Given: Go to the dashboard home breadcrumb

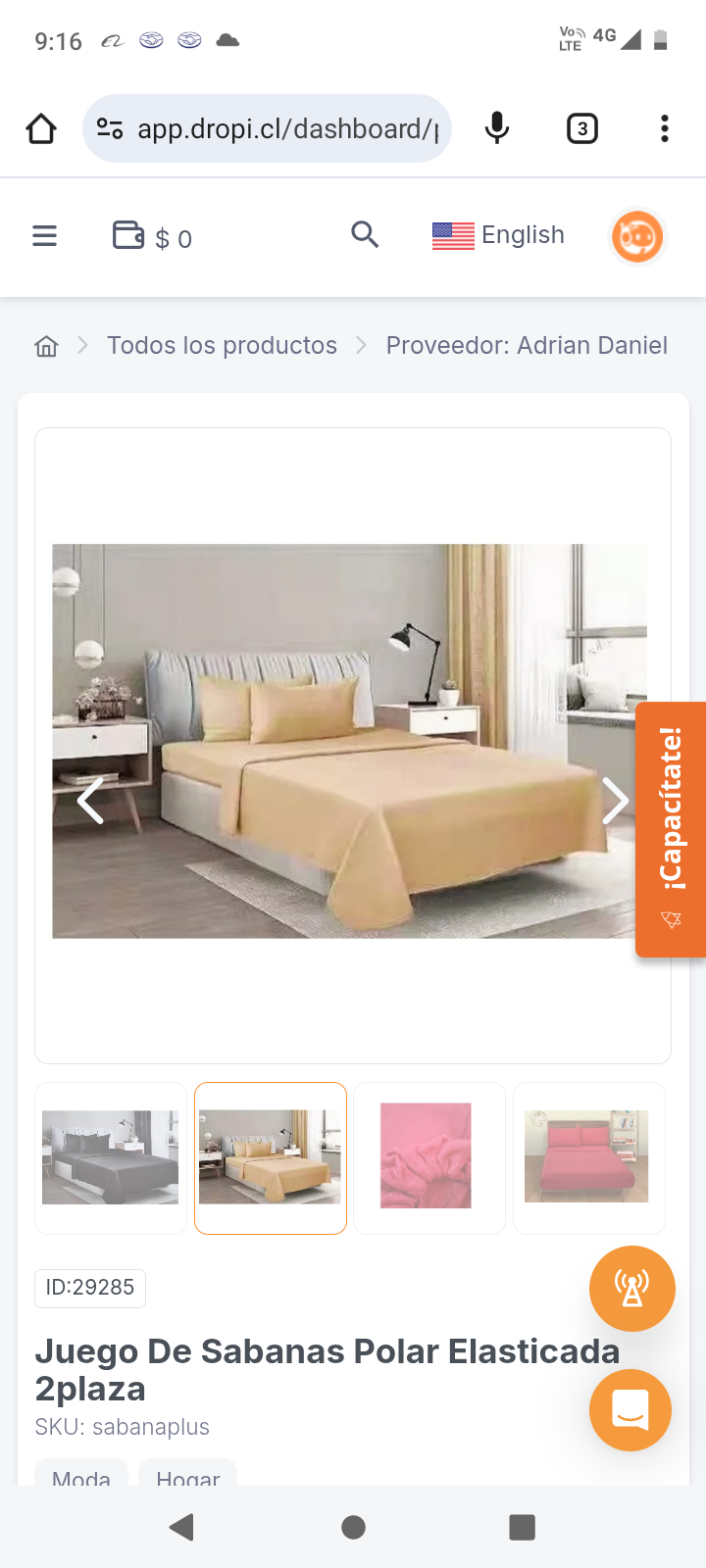Looking at the screenshot, I should click(x=46, y=346).
